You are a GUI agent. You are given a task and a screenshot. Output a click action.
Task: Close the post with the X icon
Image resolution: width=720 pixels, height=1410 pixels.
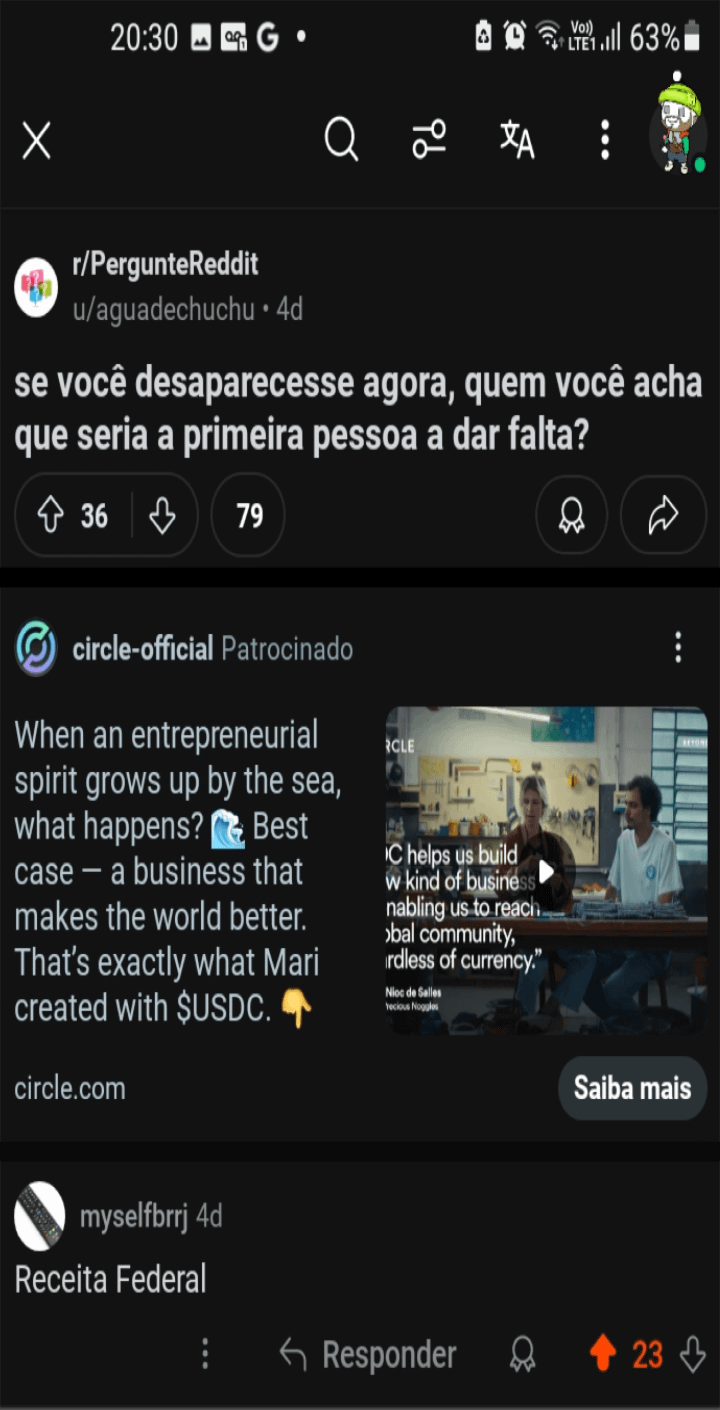coord(37,142)
